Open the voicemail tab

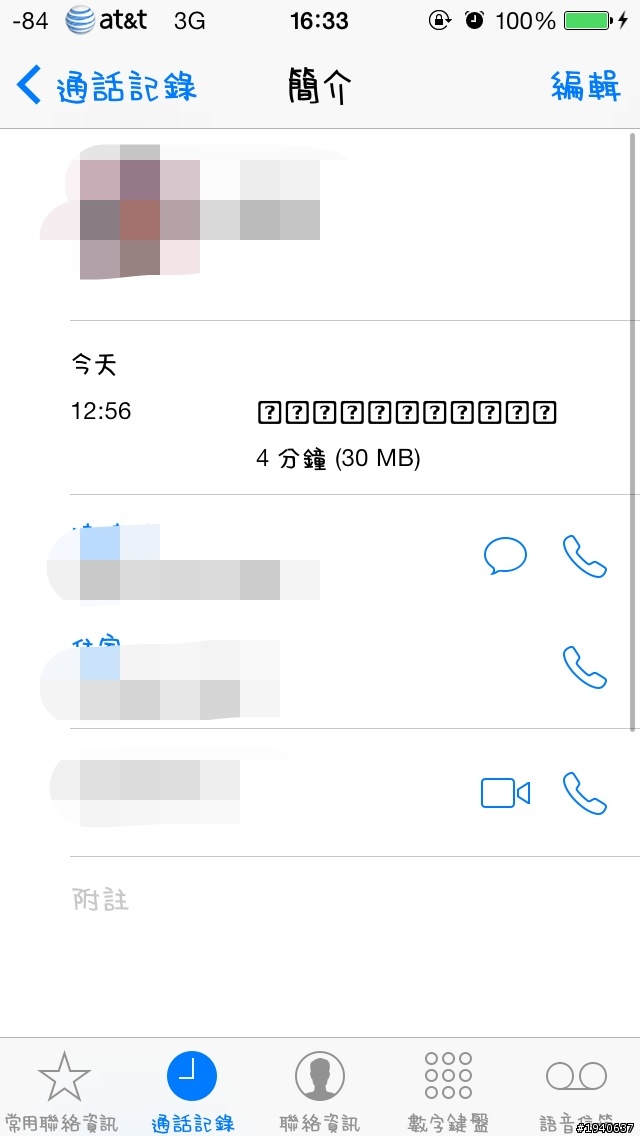pyautogui.click(x=576, y=1090)
